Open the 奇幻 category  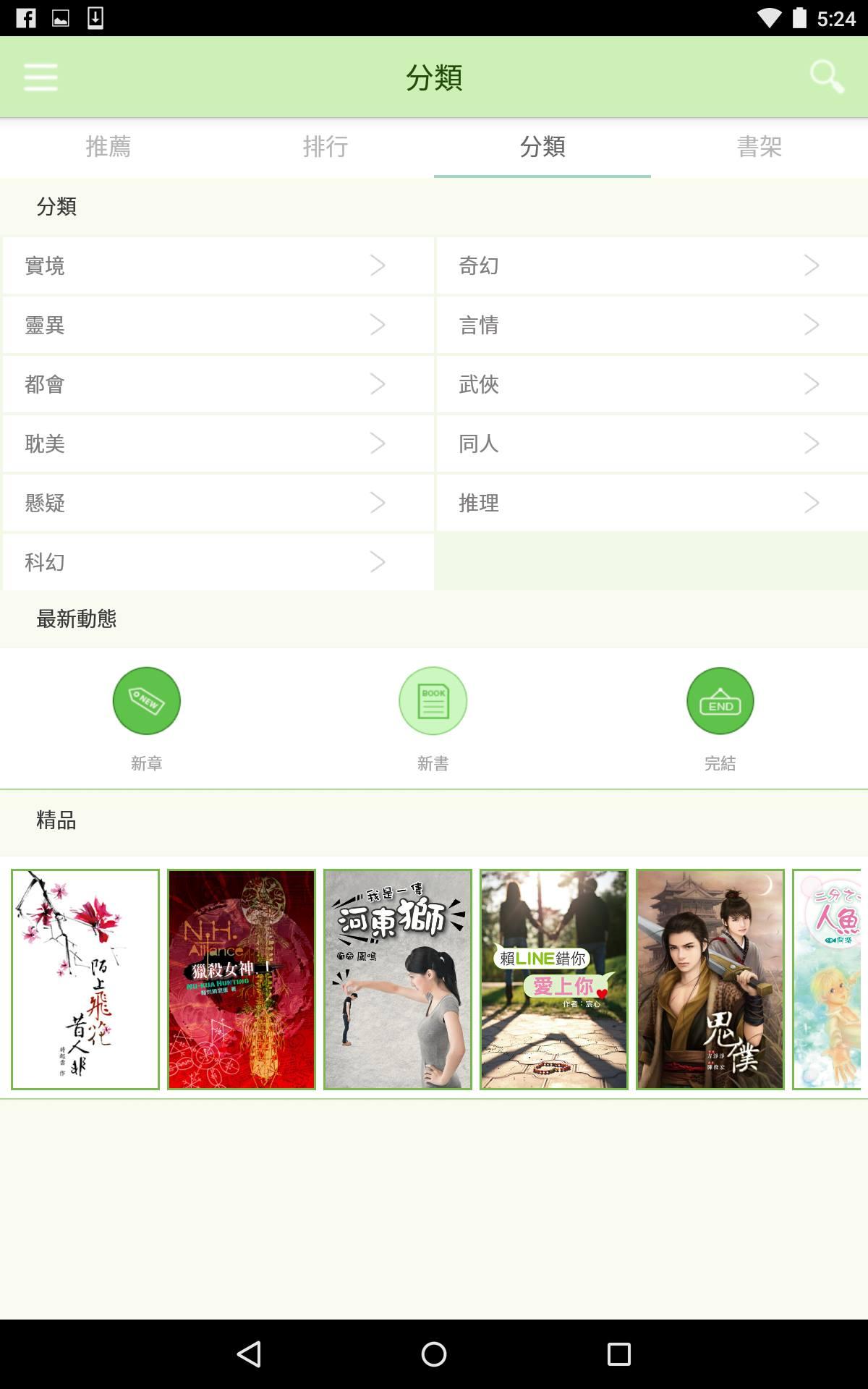651,266
